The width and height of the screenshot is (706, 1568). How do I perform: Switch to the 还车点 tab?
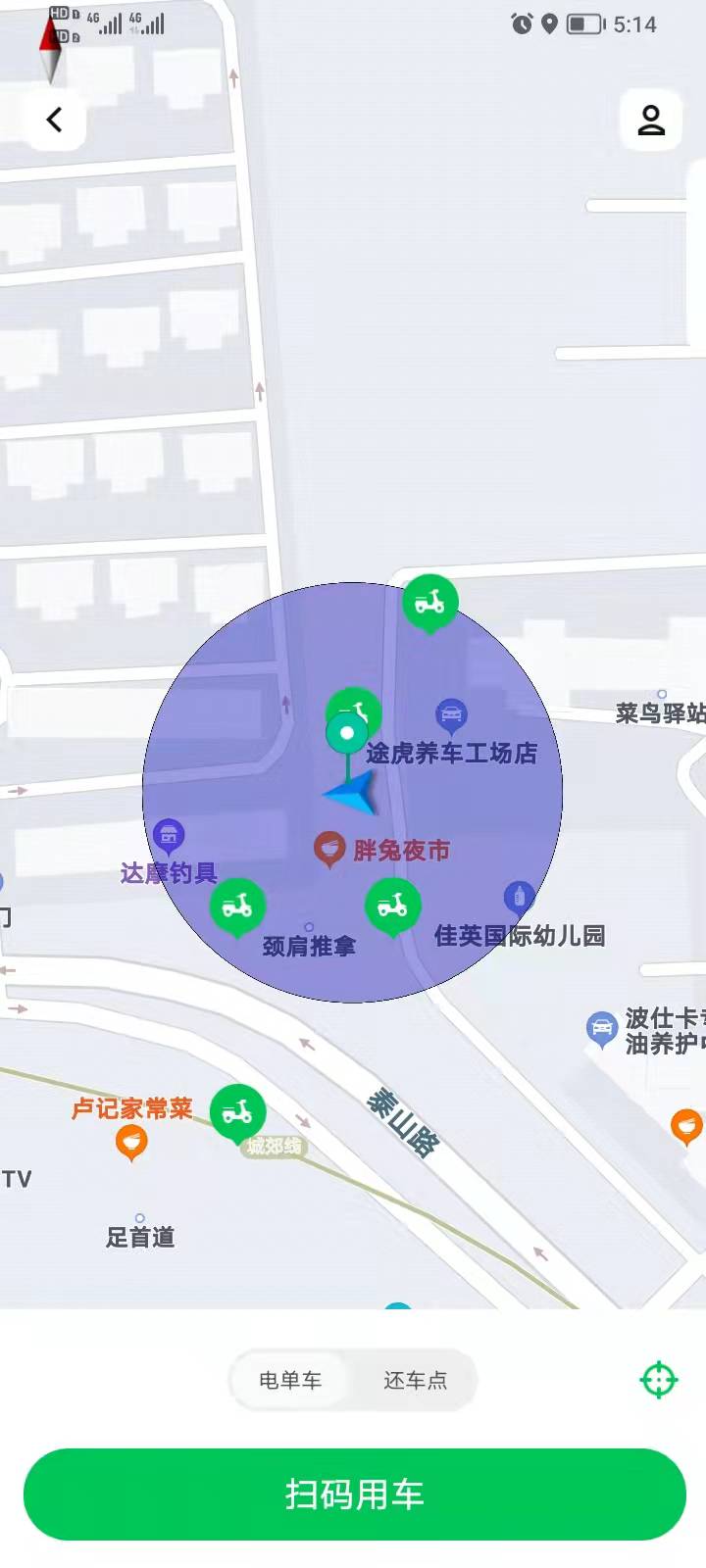pos(414,1379)
